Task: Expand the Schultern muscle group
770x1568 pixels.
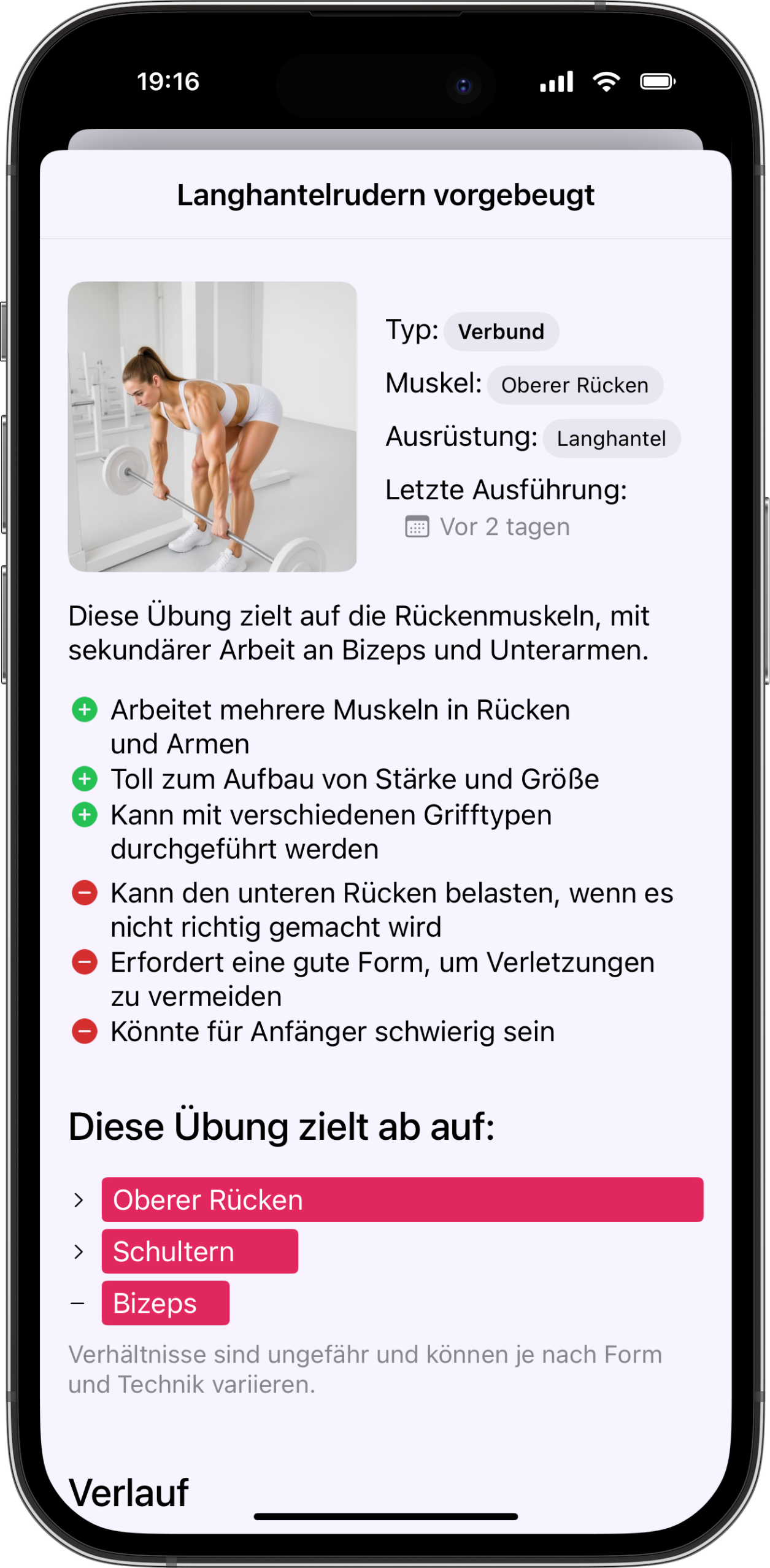Action: tap(79, 1251)
